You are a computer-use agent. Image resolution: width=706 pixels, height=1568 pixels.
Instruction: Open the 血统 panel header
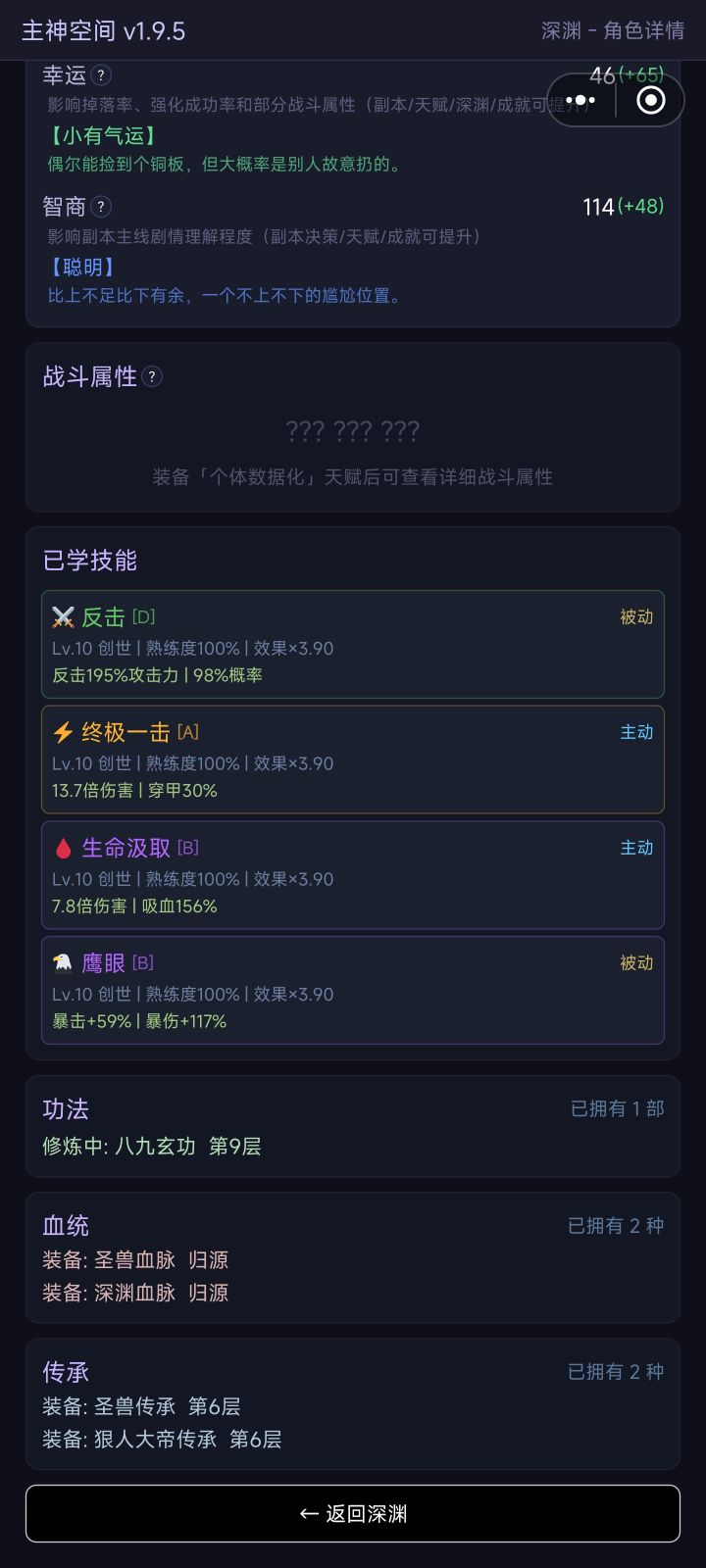coord(65,1226)
